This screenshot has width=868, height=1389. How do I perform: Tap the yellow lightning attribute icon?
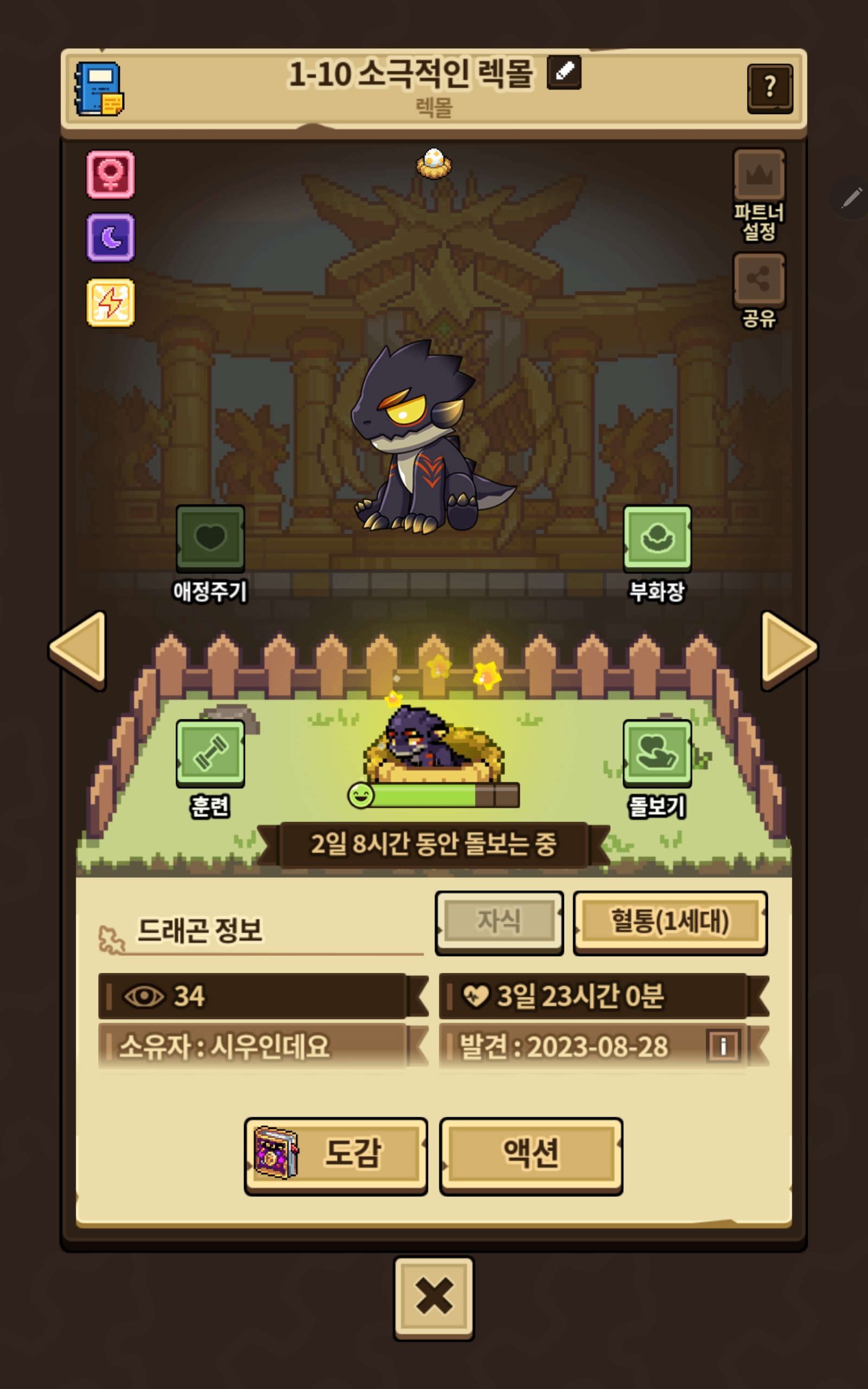pyautogui.click(x=111, y=302)
